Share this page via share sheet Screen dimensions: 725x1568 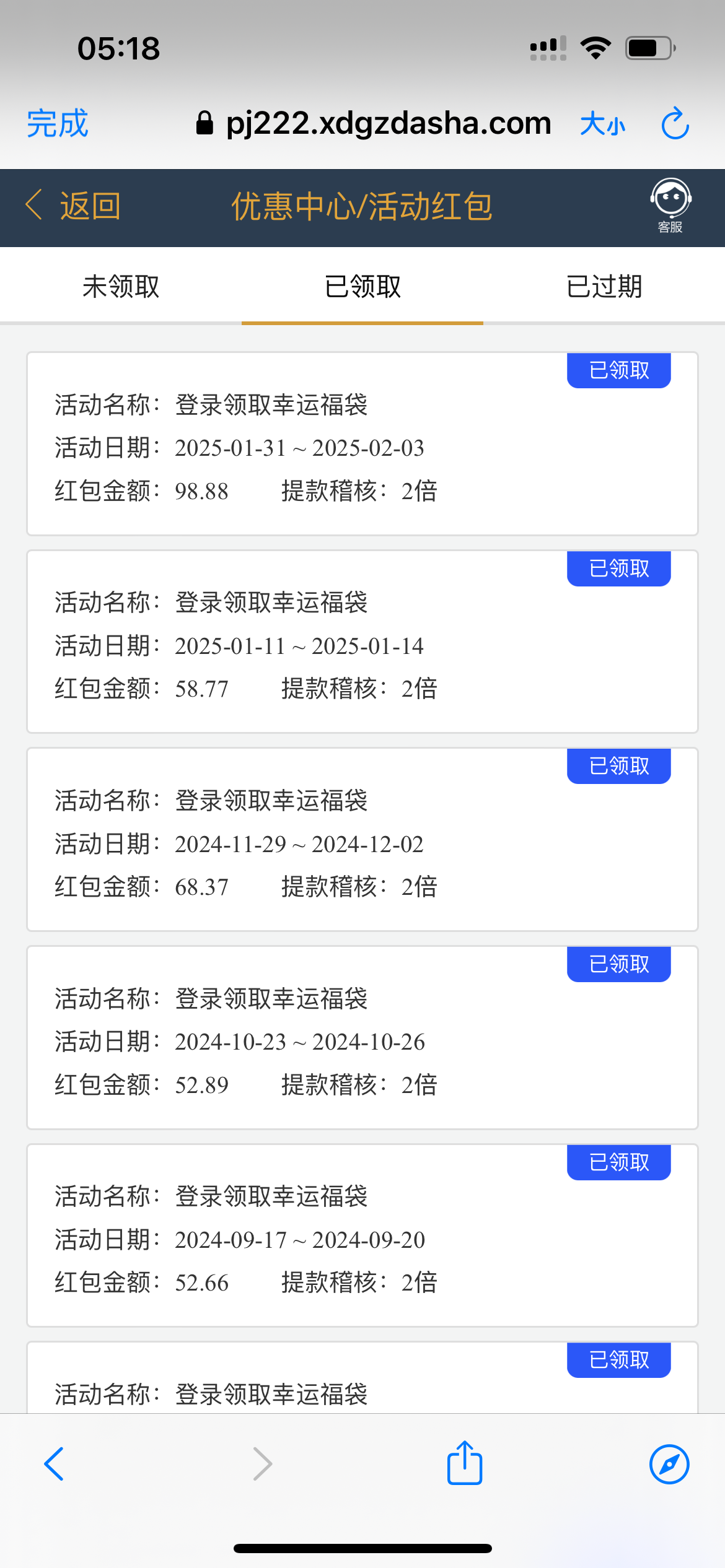click(465, 1463)
